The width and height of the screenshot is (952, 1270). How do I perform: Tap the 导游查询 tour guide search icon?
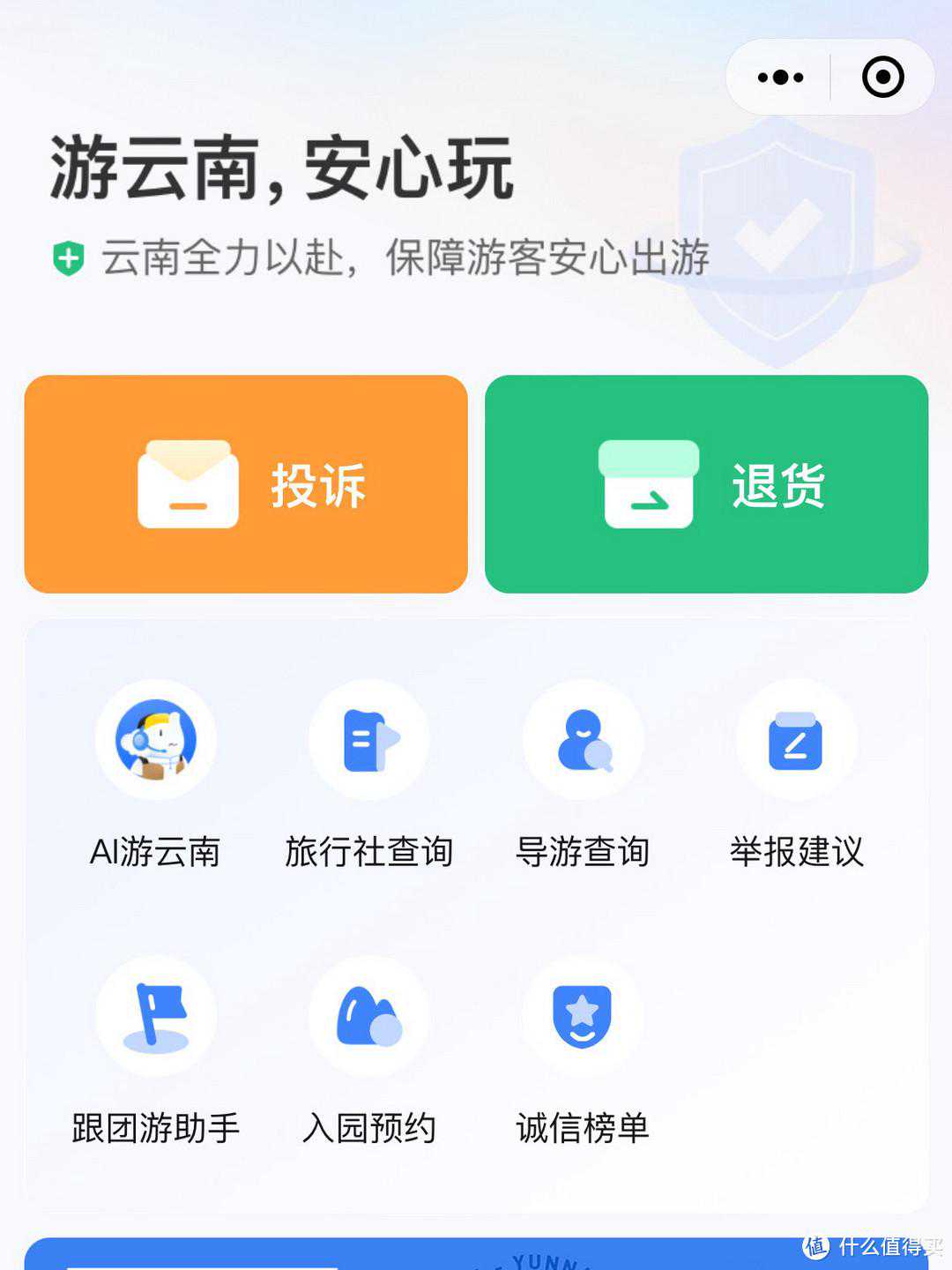click(x=582, y=741)
